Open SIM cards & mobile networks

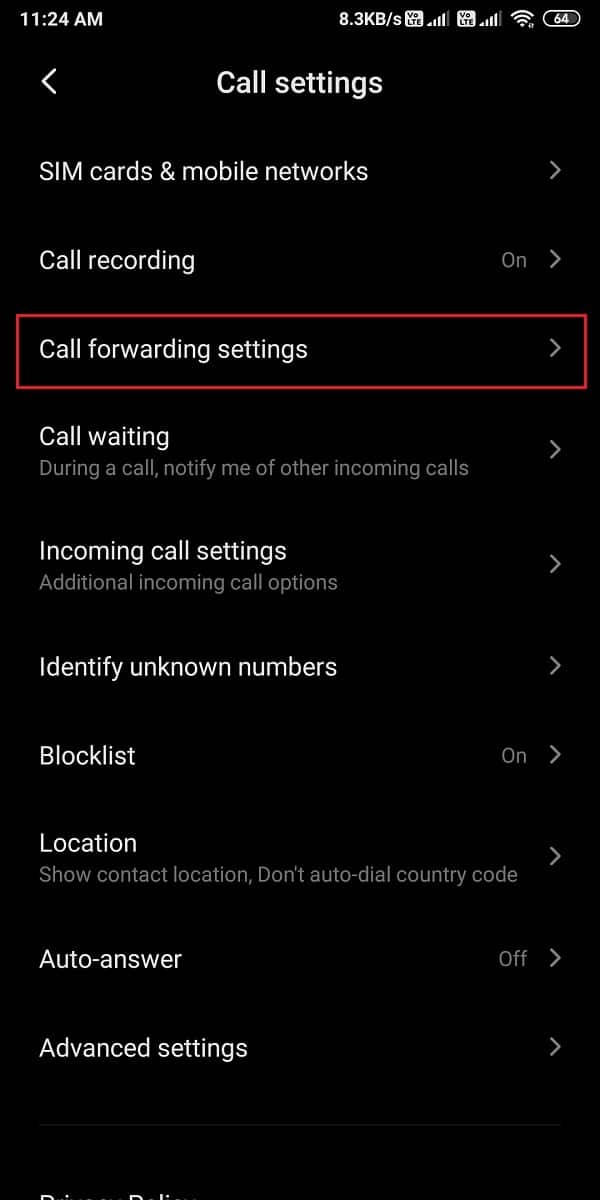[x=300, y=171]
